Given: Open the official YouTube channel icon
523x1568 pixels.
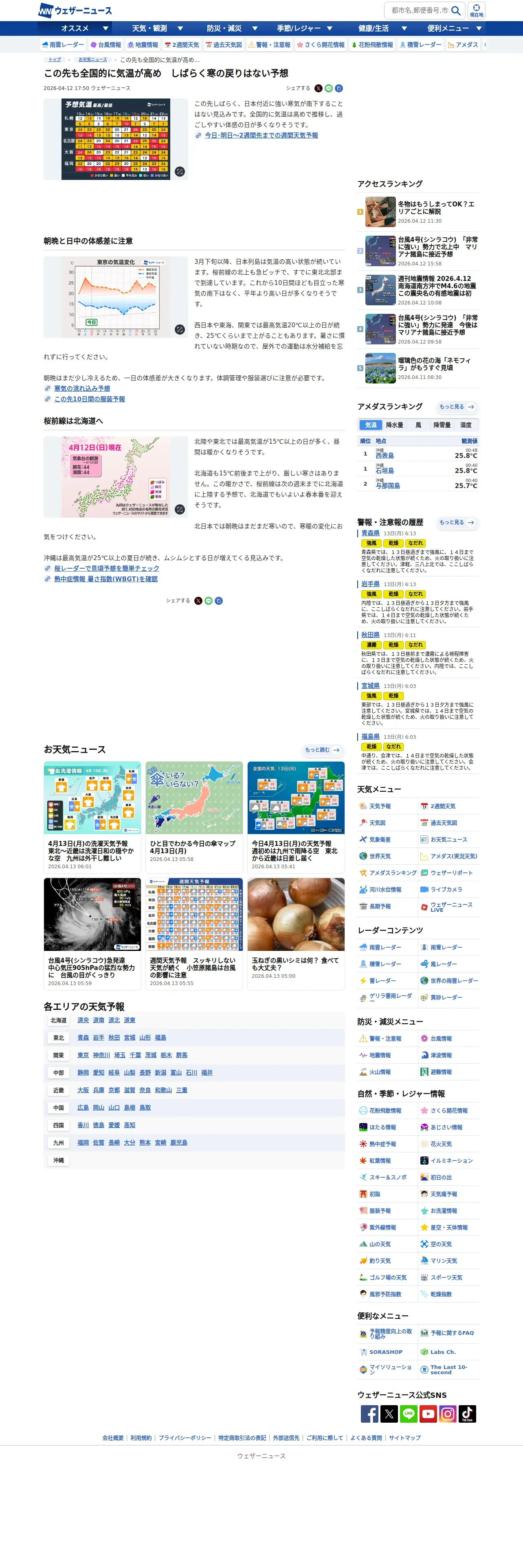Looking at the screenshot, I should tap(428, 1414).
